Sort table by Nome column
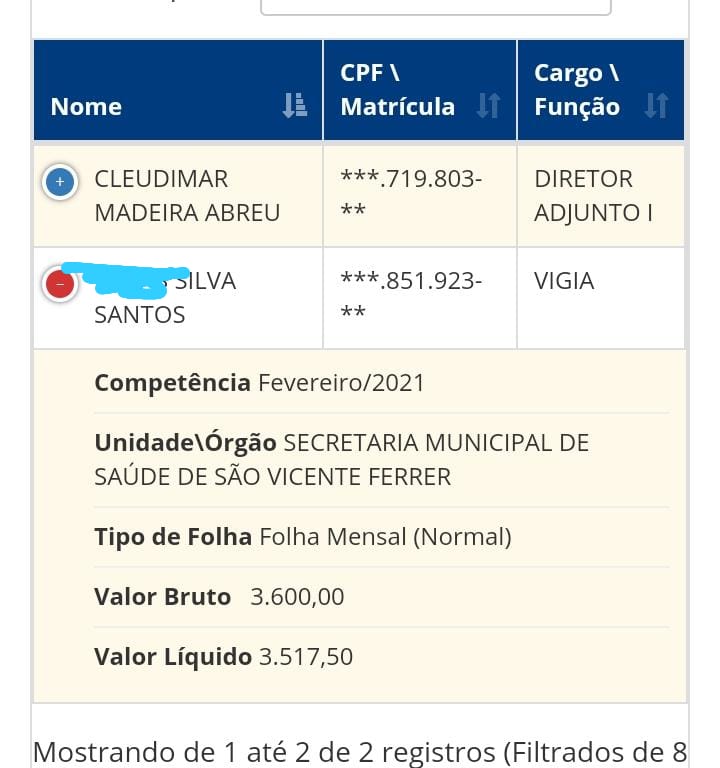The width and height of the screenshot is (720, 768). (x=294, y=105)
